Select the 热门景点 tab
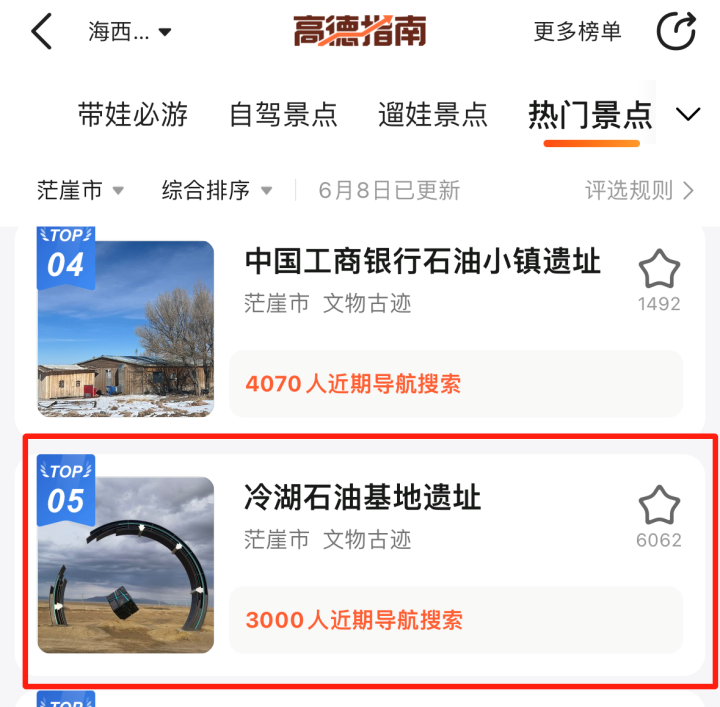Image resolution: width=720 pixels, height=707 pixels. point(590,115)
